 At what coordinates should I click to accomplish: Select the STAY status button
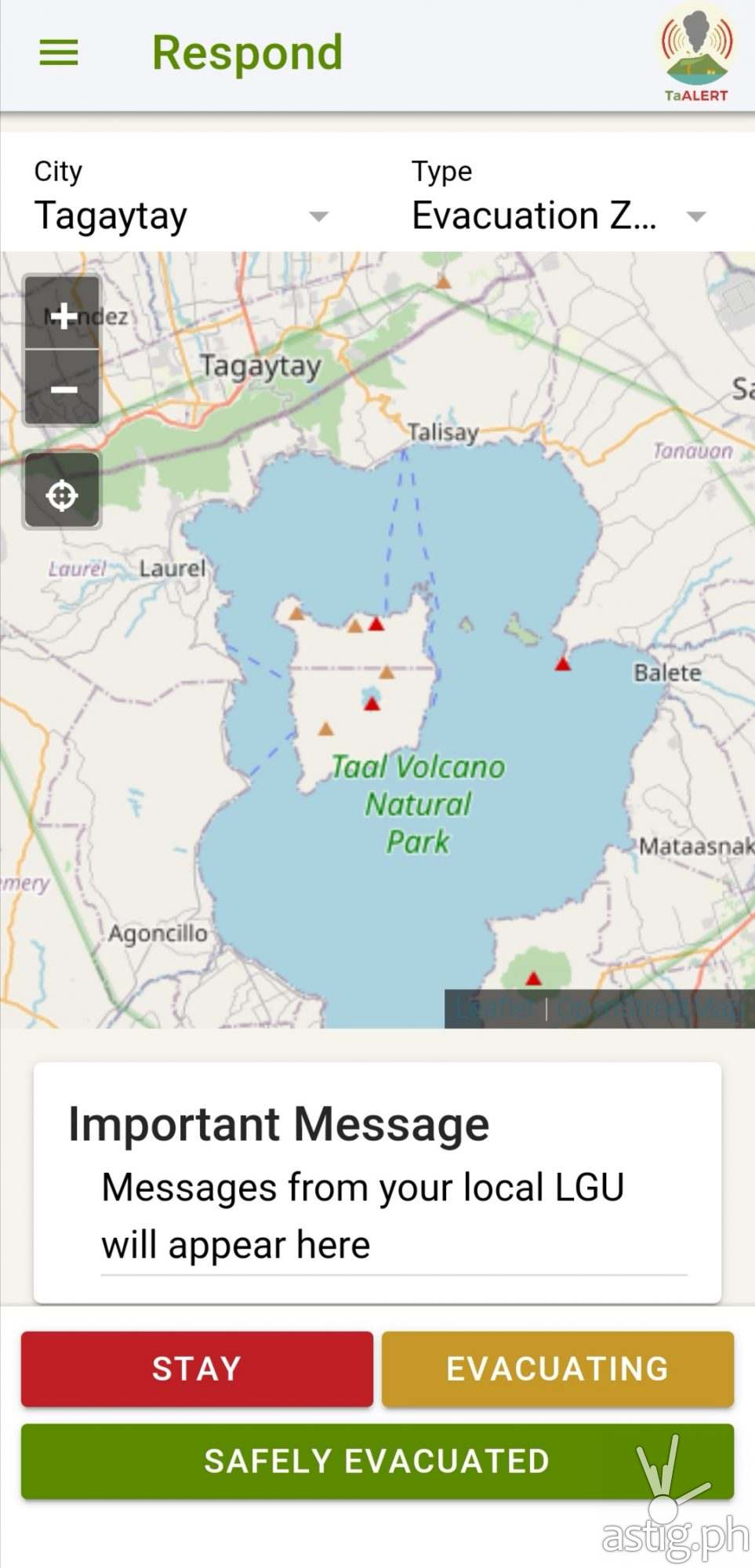pos(197,1368)
